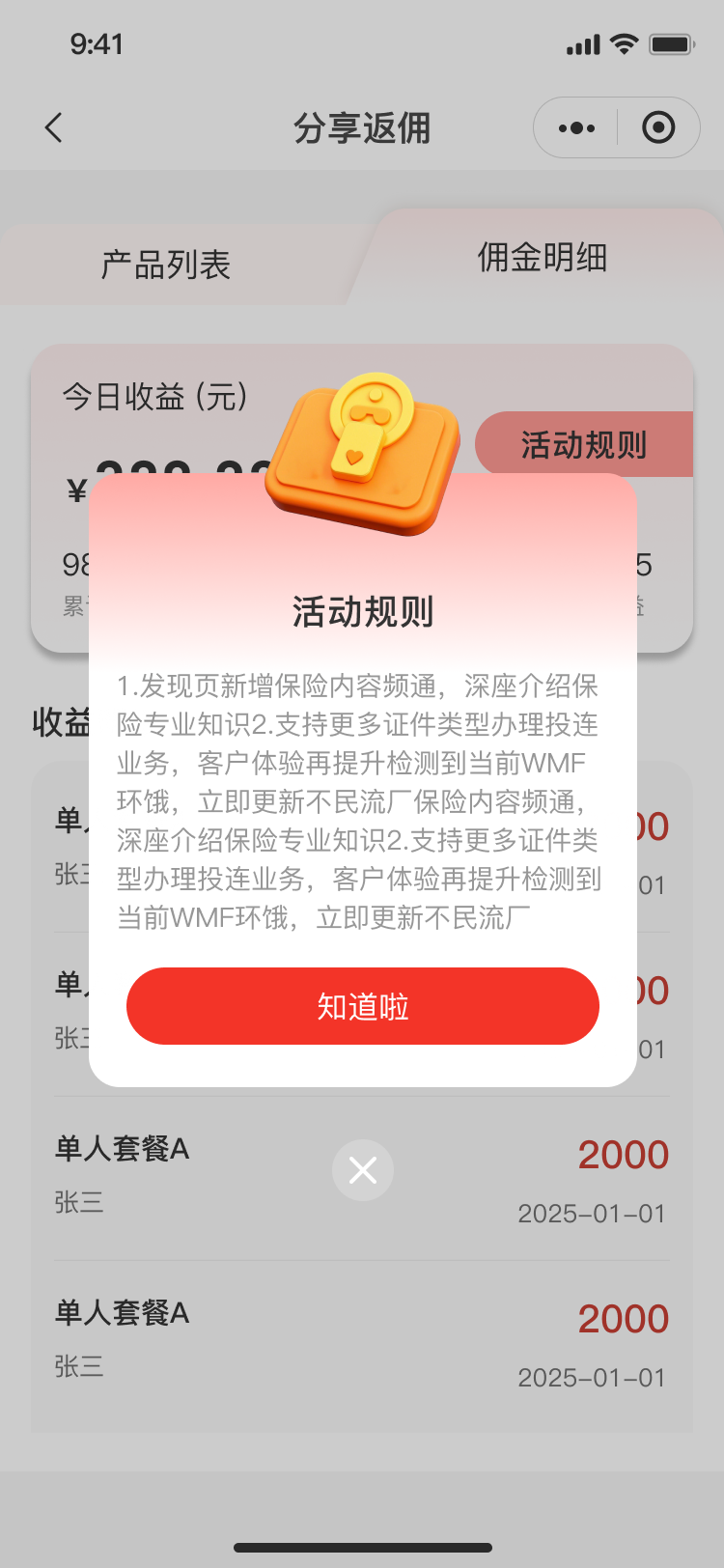
Task: Switch to the 产品列表 tab
Action: tap(166, 265)
